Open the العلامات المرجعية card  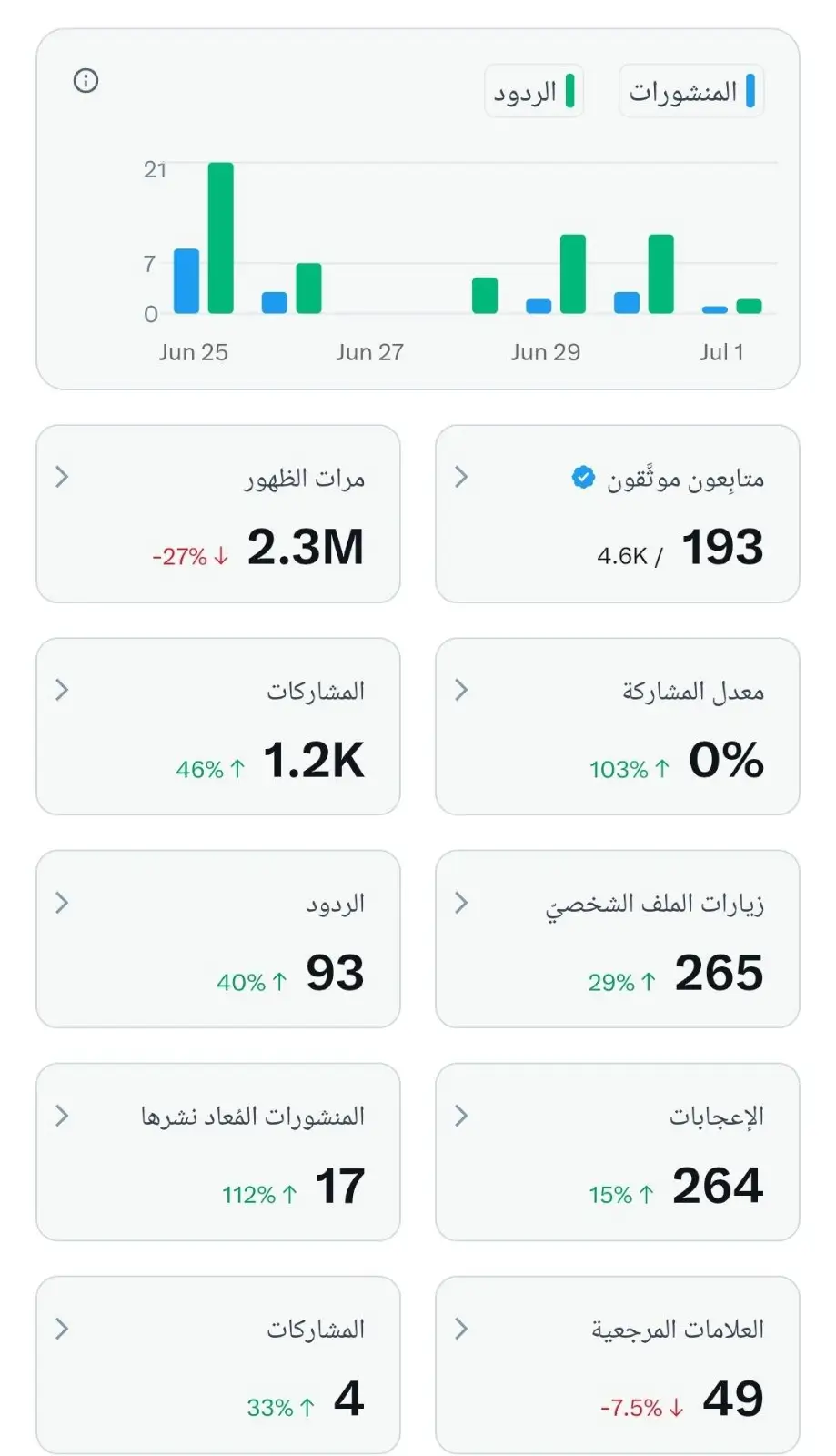click(x=617, y=1365)
